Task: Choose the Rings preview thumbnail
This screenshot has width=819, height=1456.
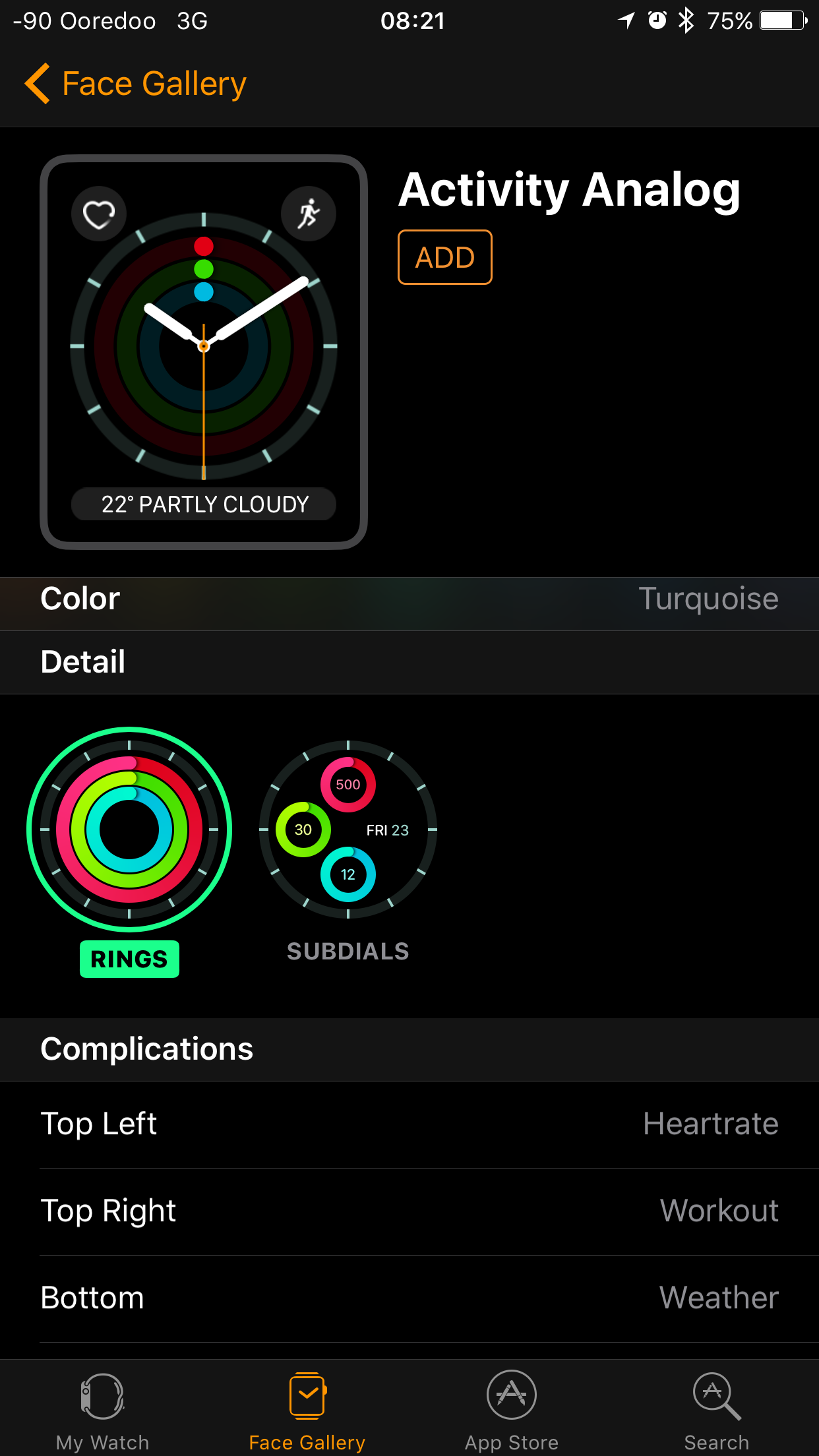Action: coord(129,831)
